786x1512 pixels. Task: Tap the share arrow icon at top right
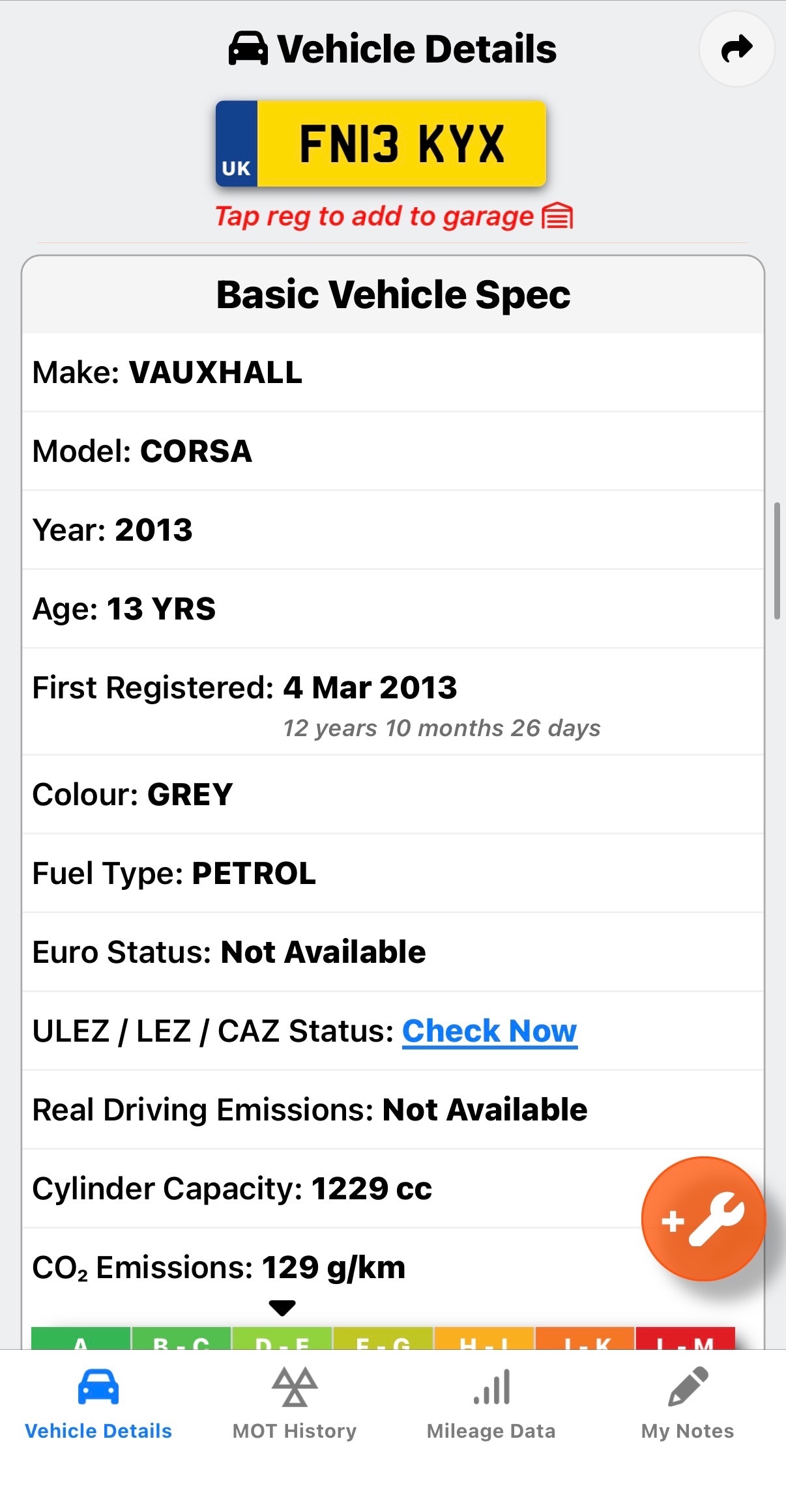pos(736,48)
